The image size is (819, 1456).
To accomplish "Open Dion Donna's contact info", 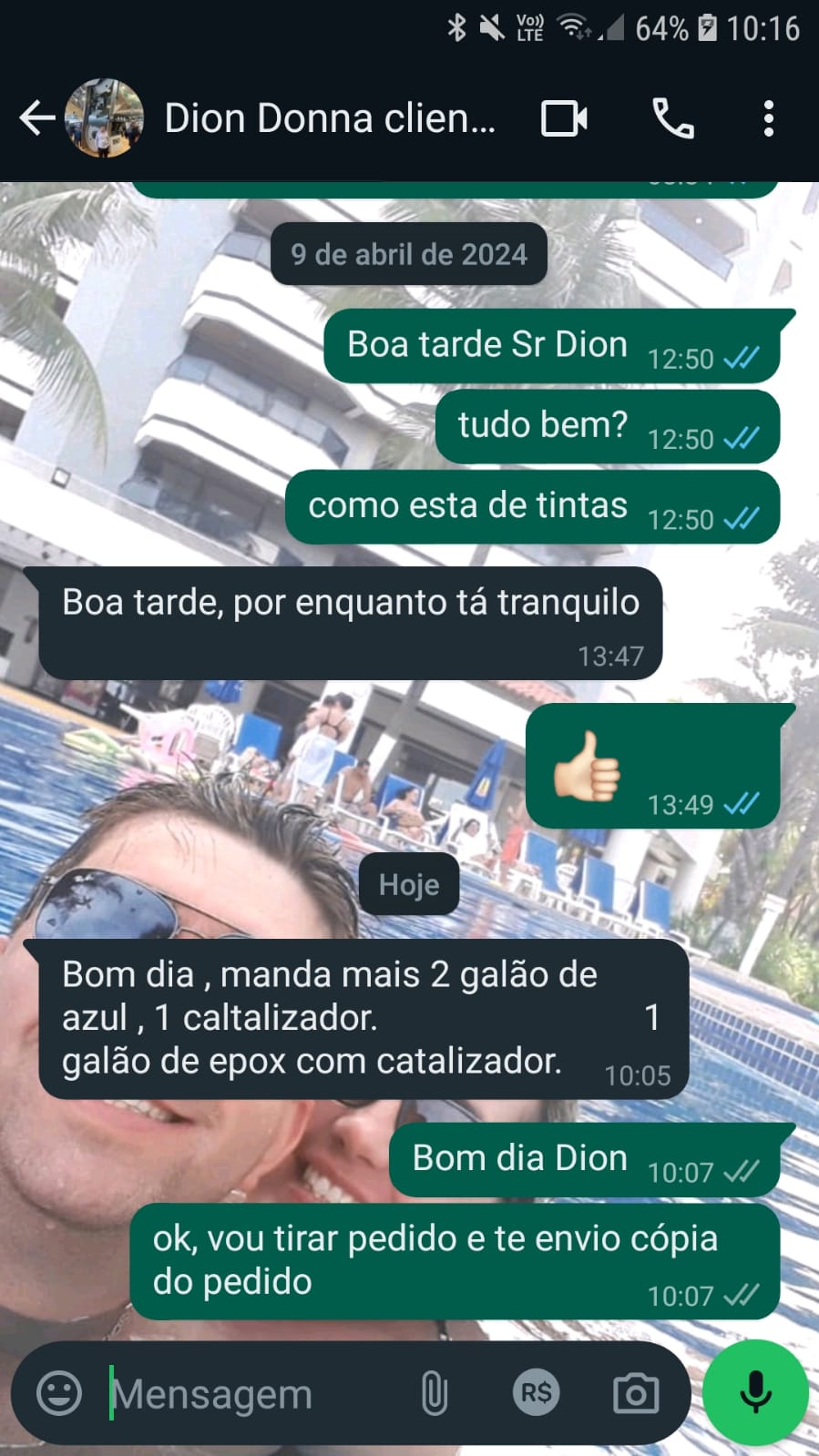I will coord(329,118).
